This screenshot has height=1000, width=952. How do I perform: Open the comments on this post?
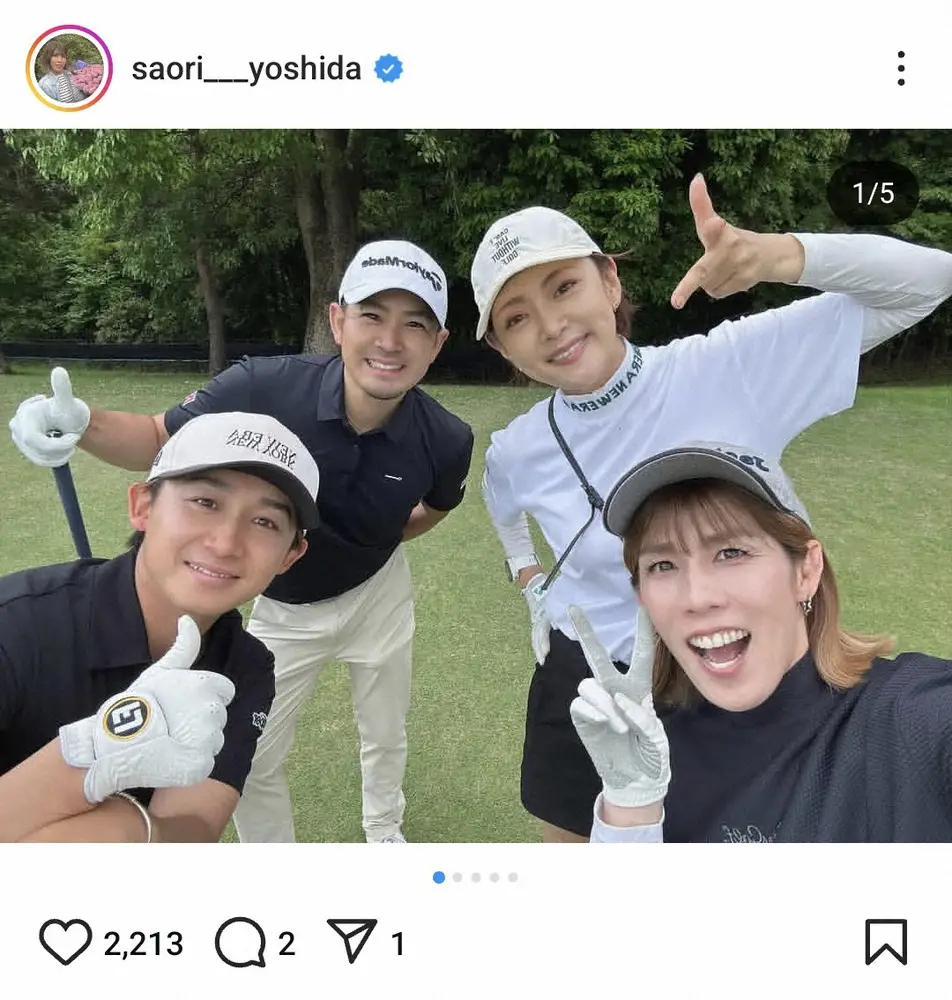240,942
